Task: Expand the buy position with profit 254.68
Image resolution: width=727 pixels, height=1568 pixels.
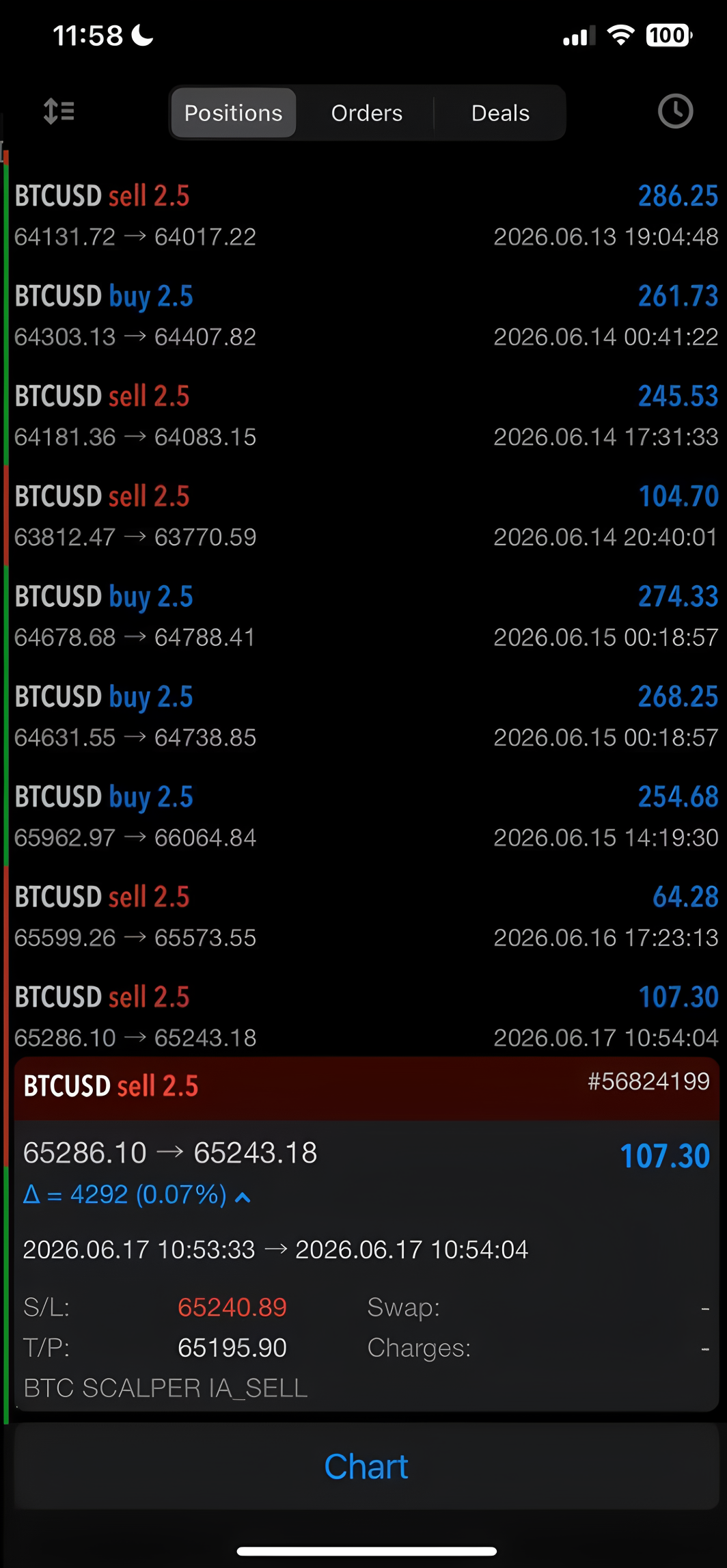Action: 366,816
